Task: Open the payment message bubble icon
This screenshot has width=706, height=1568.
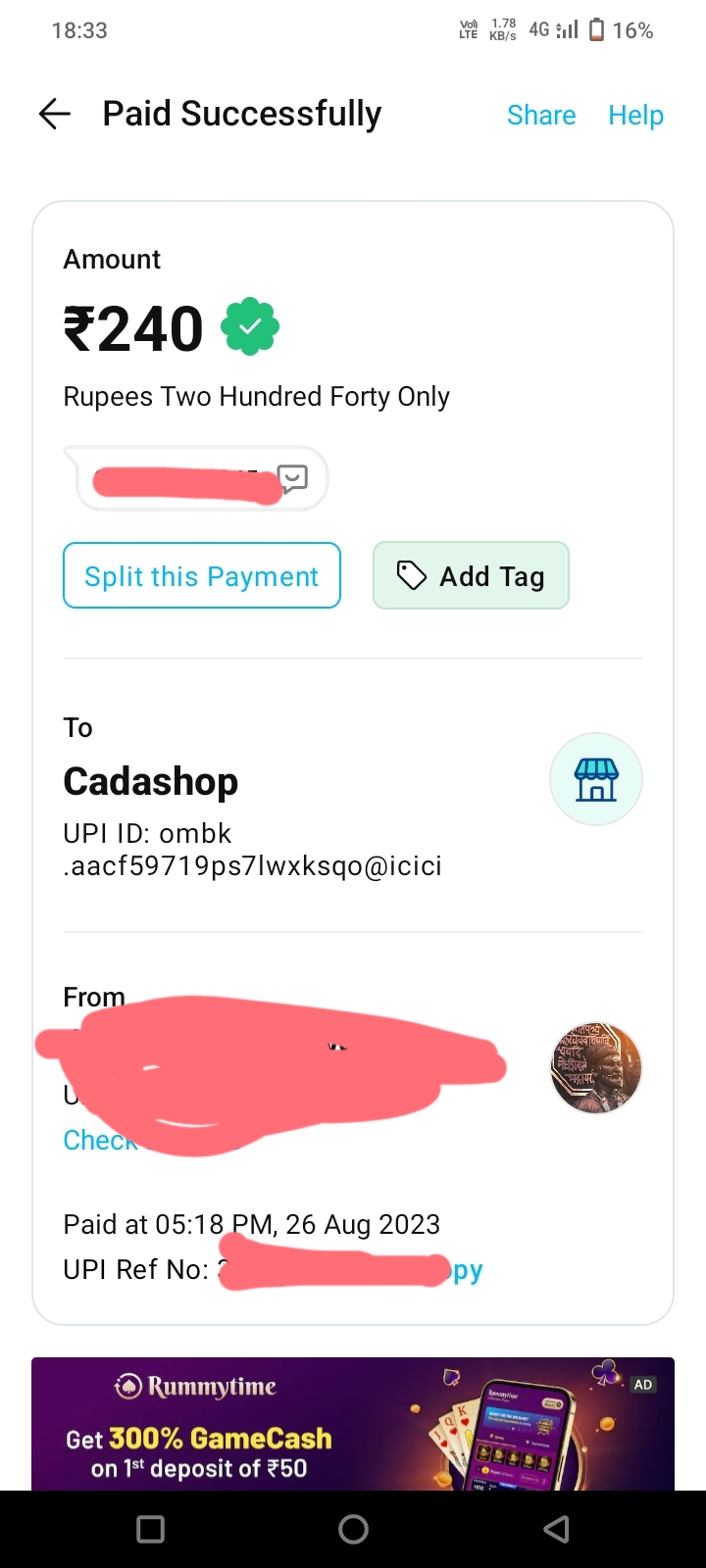Action: [x=293, y=478]
